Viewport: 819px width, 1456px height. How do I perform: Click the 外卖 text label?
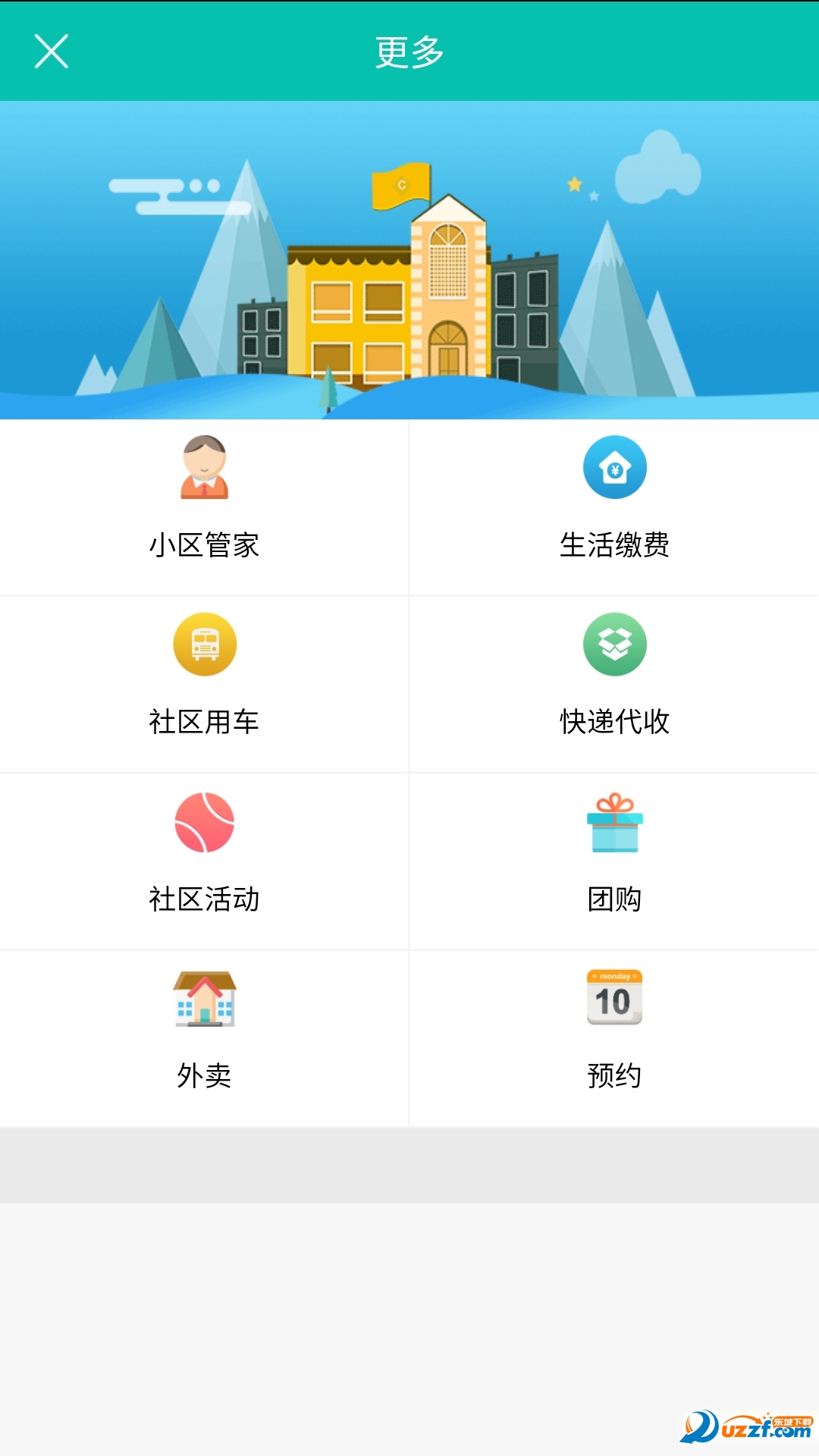coord(203,1075)
